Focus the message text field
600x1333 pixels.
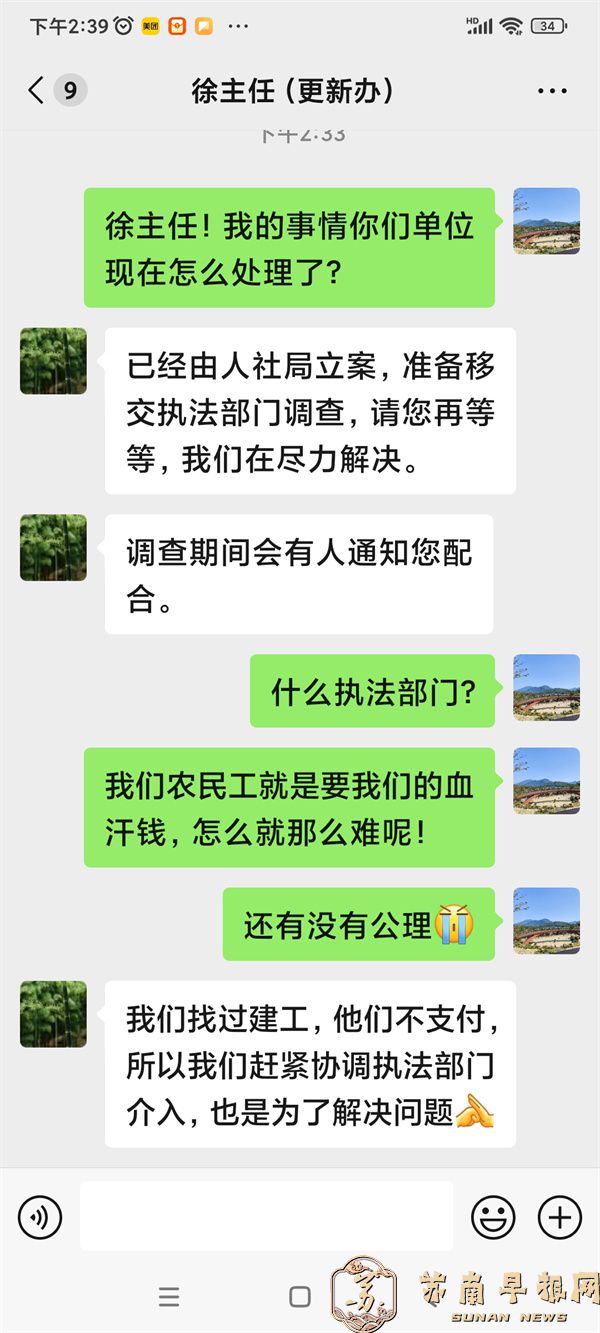266,1216
